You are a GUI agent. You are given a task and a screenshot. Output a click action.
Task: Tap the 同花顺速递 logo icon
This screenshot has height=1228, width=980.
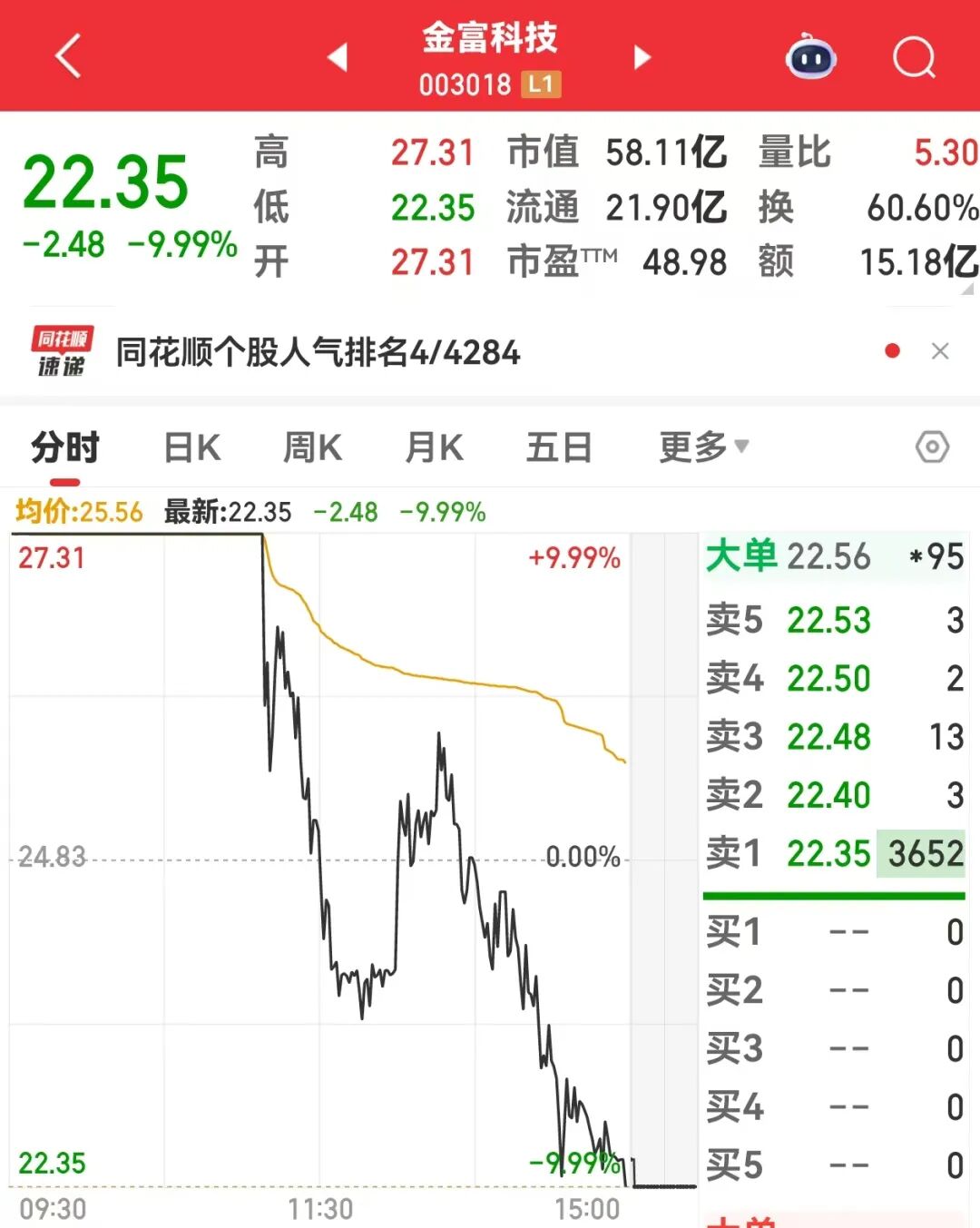(x=60, y=352)
